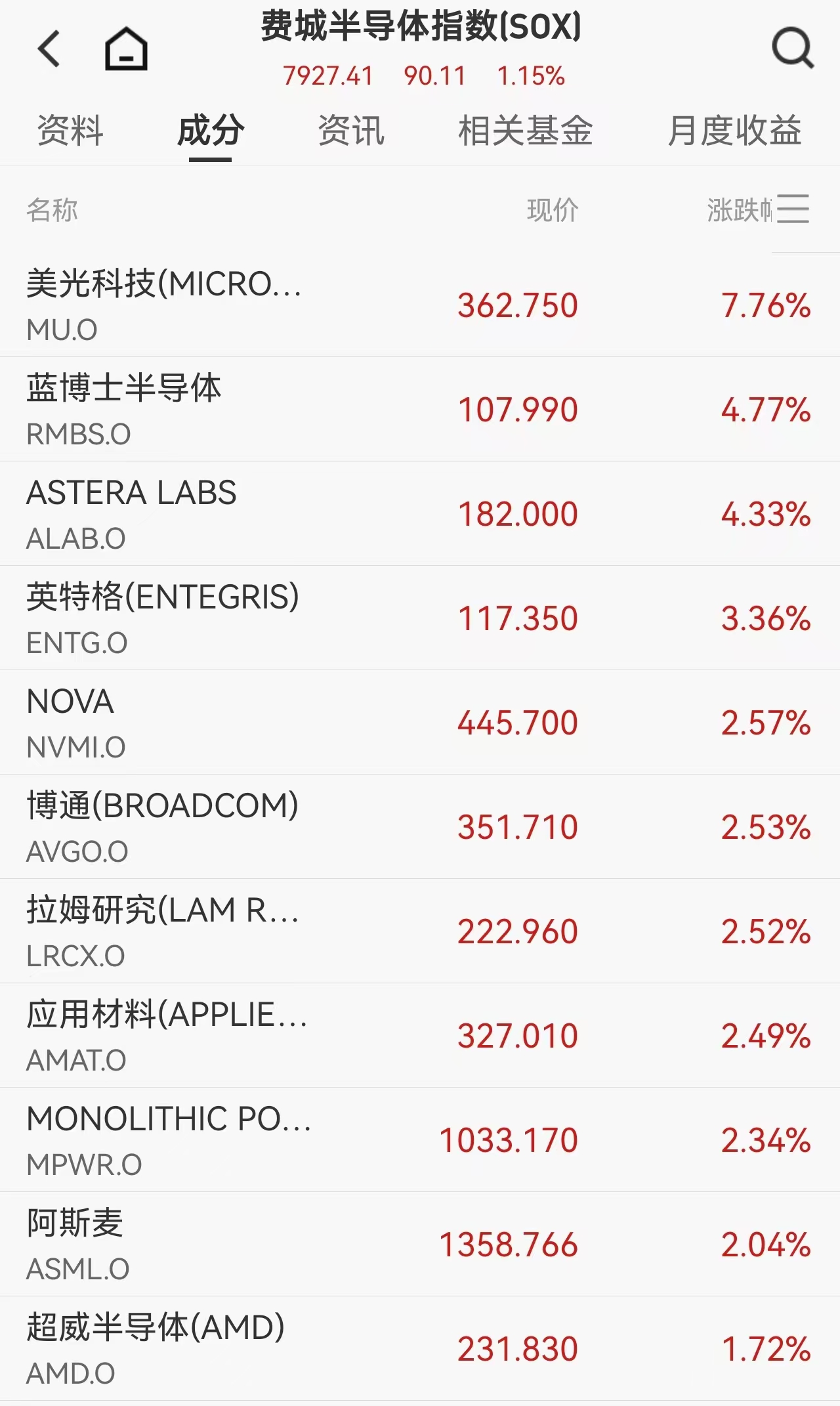Viewport: 840px width, 1406px height.
Task: View 拉姆研究 LRCX.O quote
Action: click(x=420, y=931)
